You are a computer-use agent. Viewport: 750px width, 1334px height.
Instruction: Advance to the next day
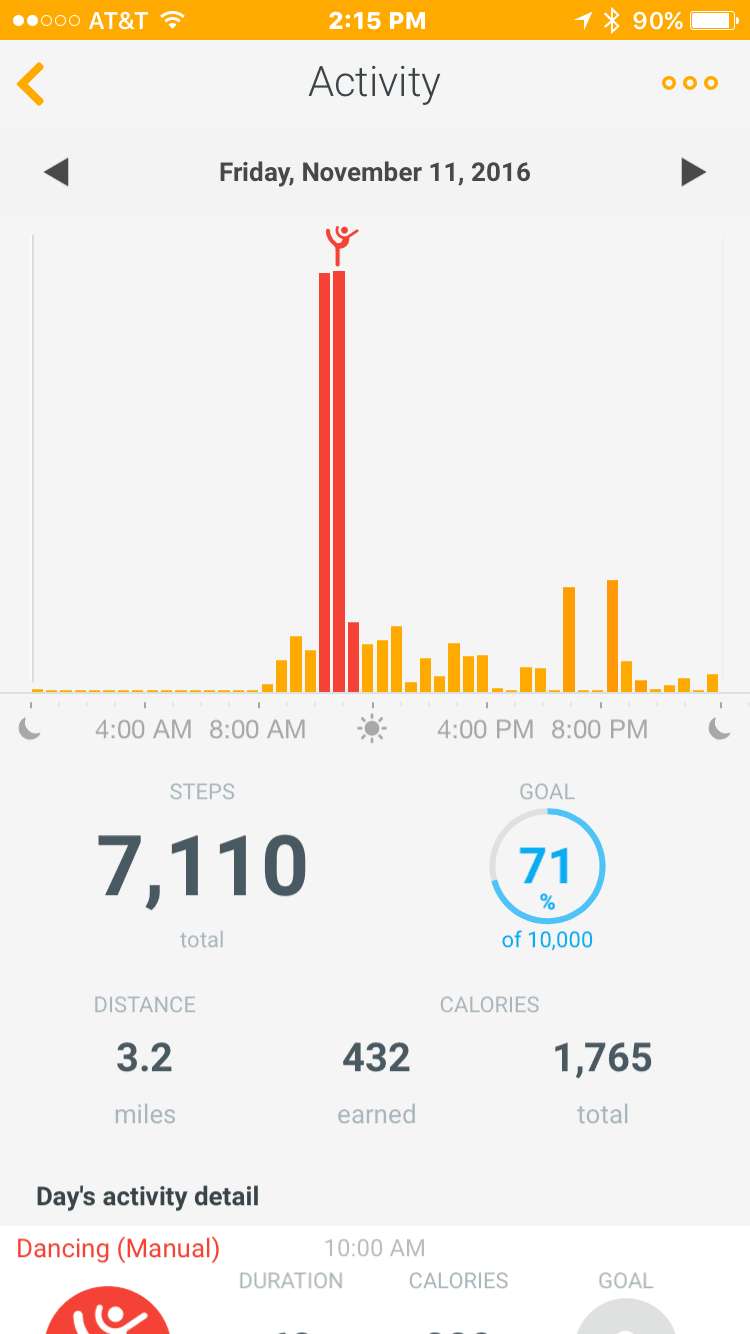pyautogui.click(x=693, y=173)
